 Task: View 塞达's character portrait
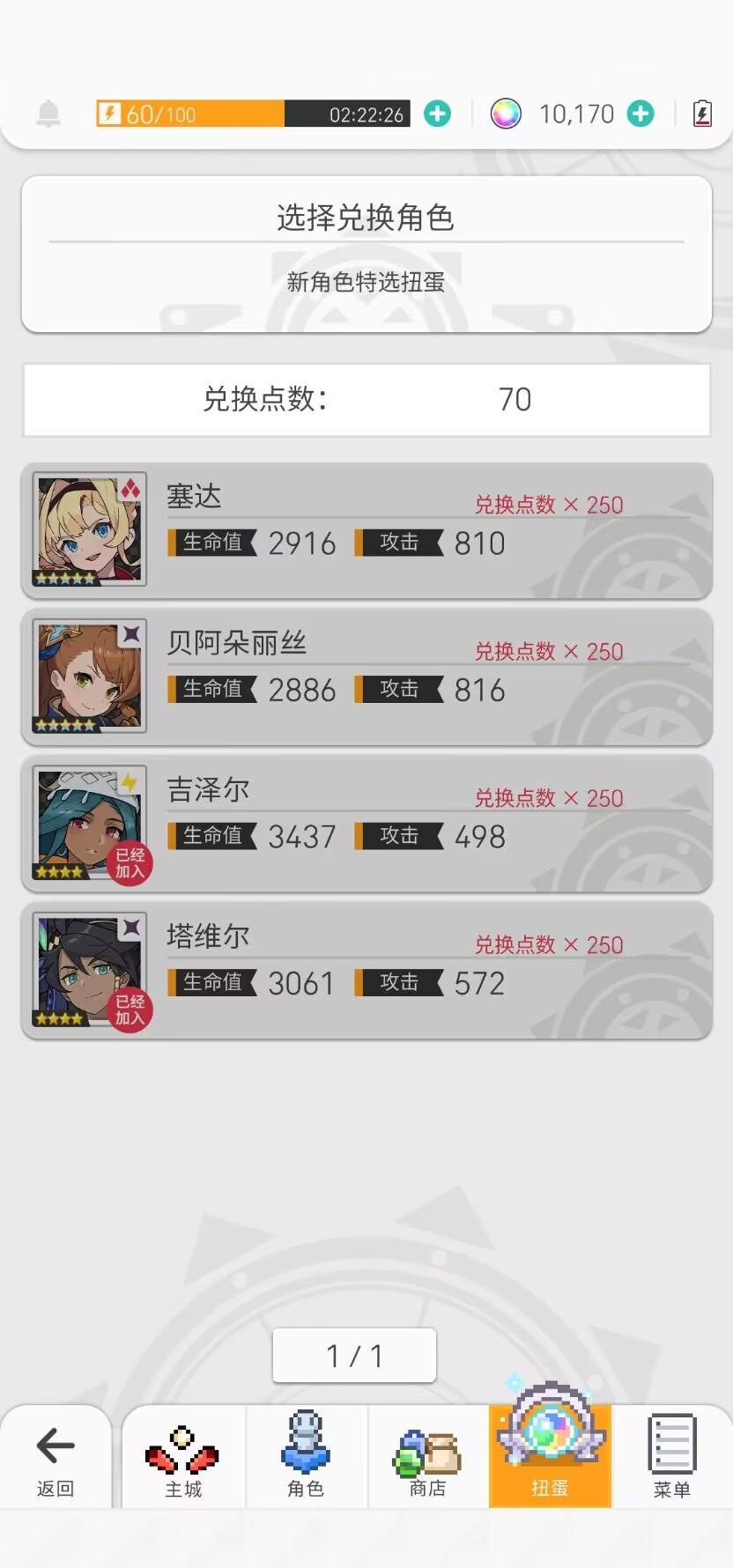pyautogui.click(x=87, y=527)
